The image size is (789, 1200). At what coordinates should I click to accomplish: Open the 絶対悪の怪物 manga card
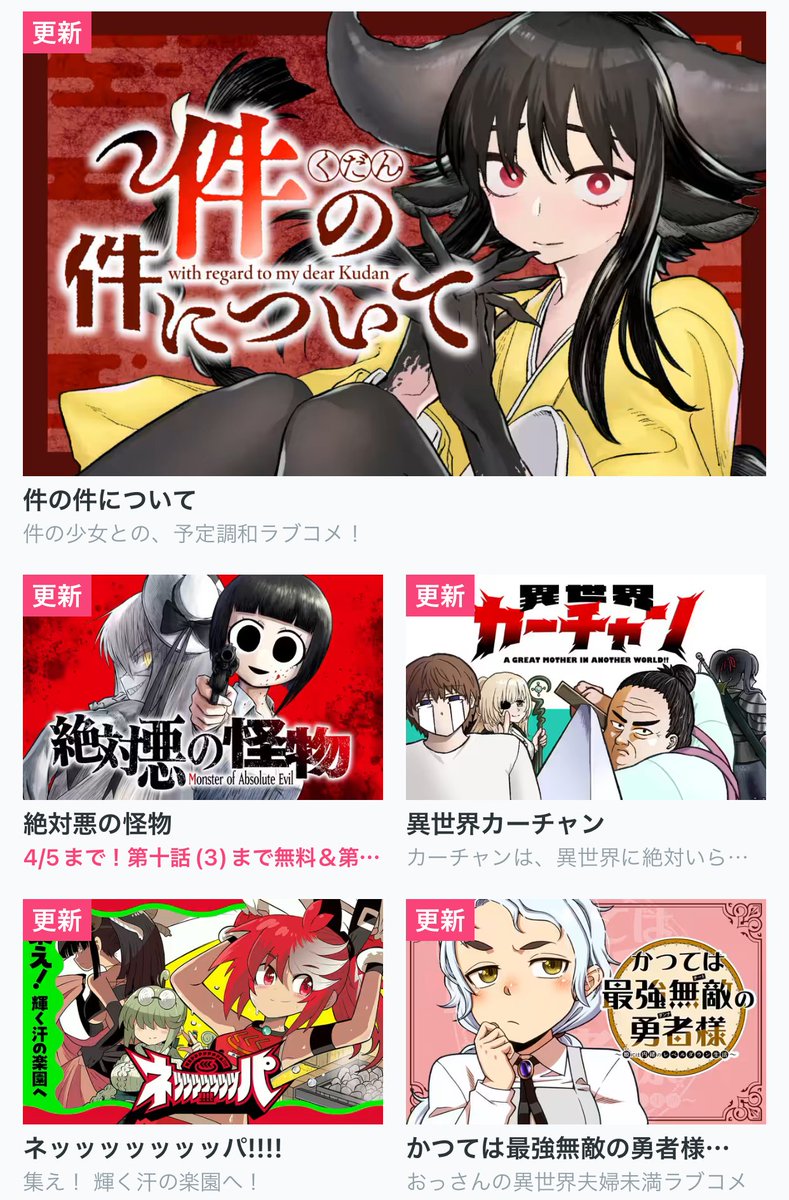[203, 687]
